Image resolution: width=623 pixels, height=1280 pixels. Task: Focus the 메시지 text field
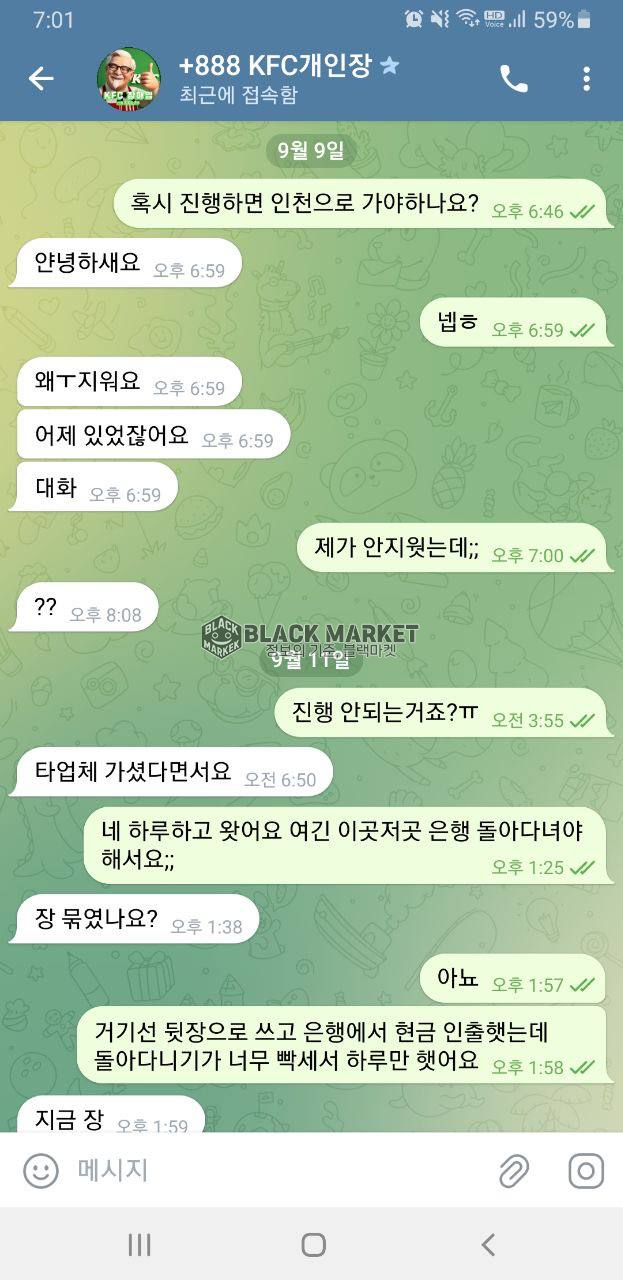click(270, 1170)
